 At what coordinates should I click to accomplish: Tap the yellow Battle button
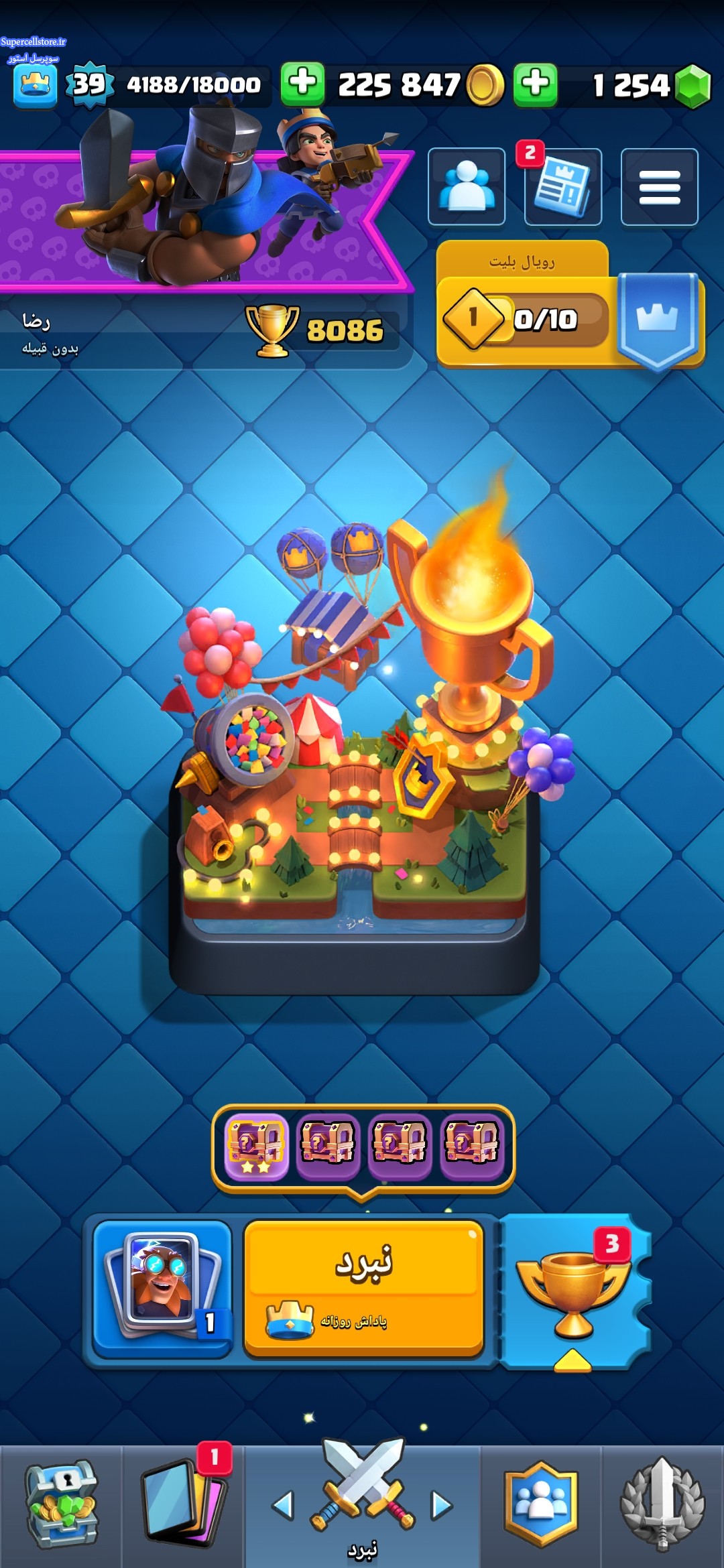(x=363, y=1288)
